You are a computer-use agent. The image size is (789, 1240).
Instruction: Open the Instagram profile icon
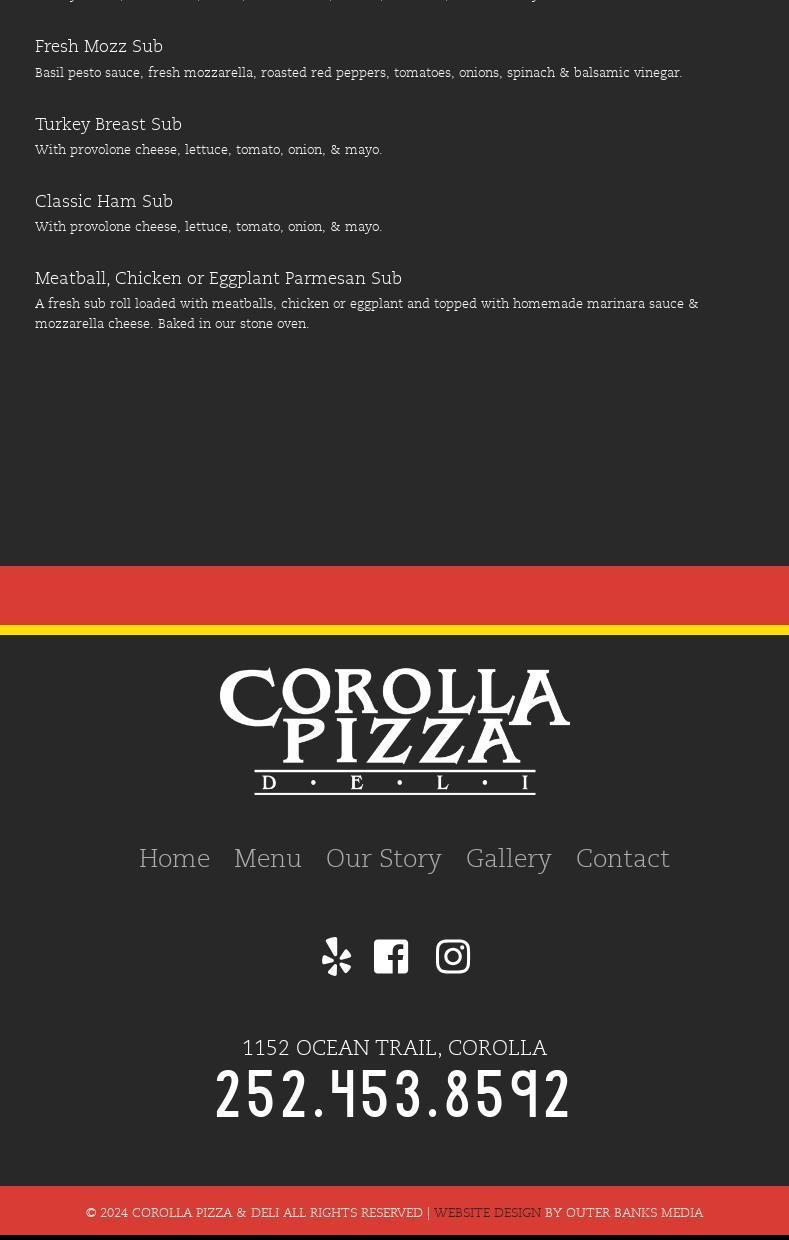453,957
